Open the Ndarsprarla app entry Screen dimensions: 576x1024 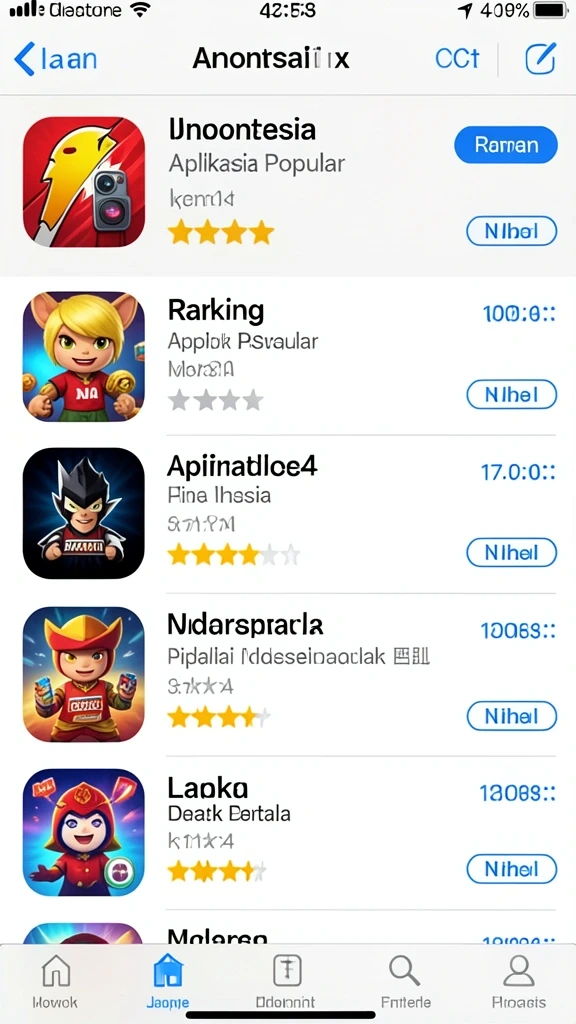click(x=288, y=675)
